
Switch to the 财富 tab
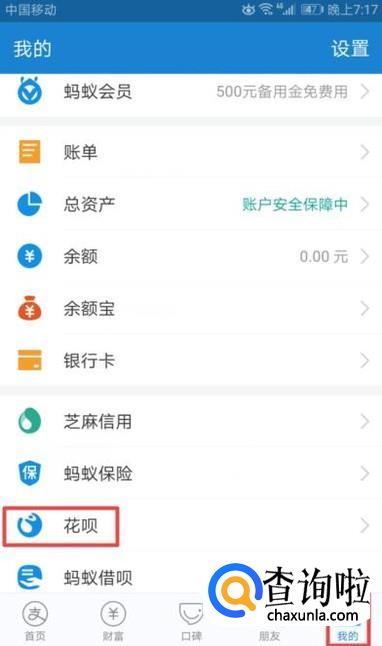pos(113,621)
